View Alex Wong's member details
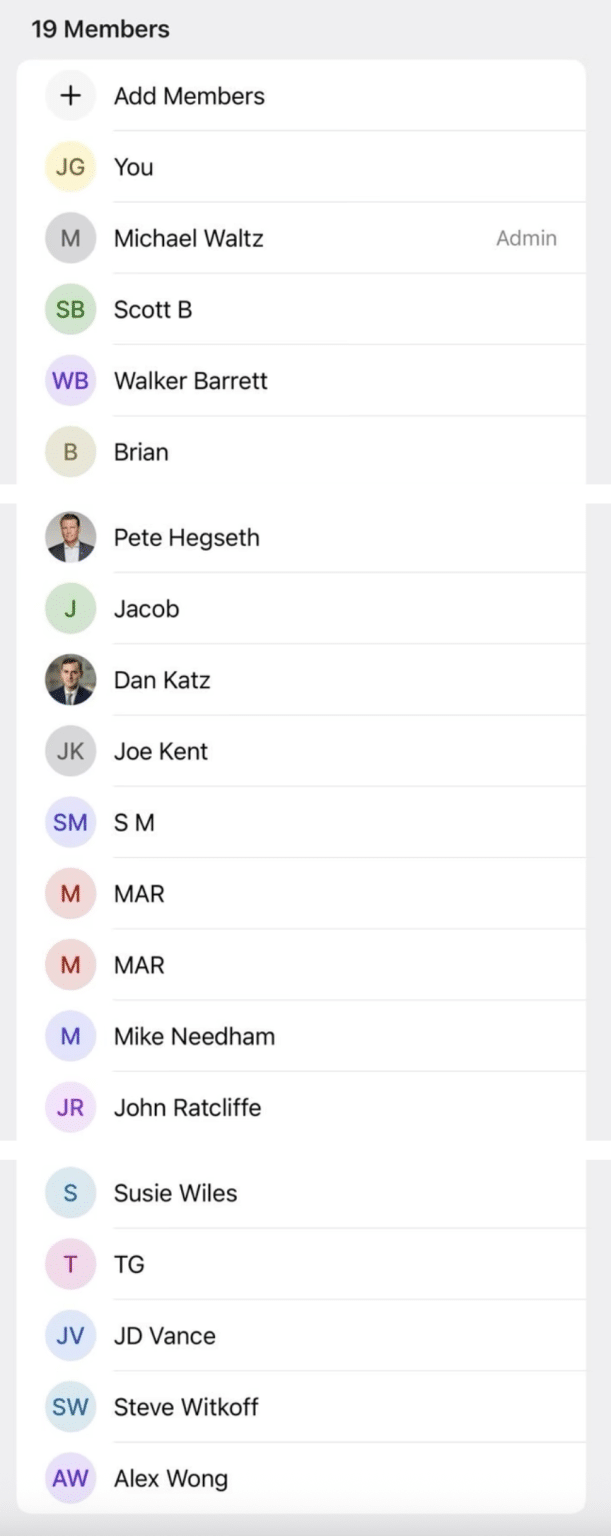The width and height of the screenshot is (611, 1536). pos(171,1478)
